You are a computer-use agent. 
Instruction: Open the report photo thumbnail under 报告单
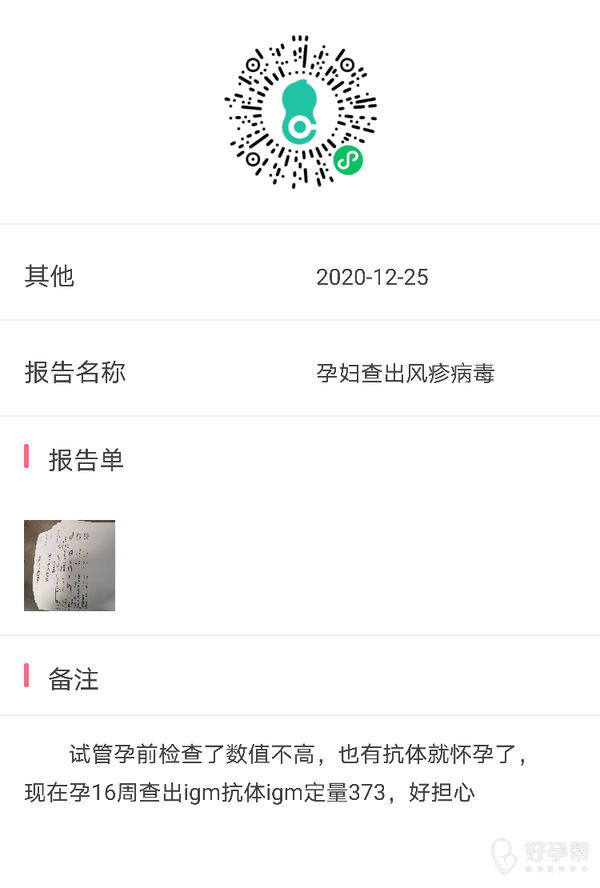(69, 565)
